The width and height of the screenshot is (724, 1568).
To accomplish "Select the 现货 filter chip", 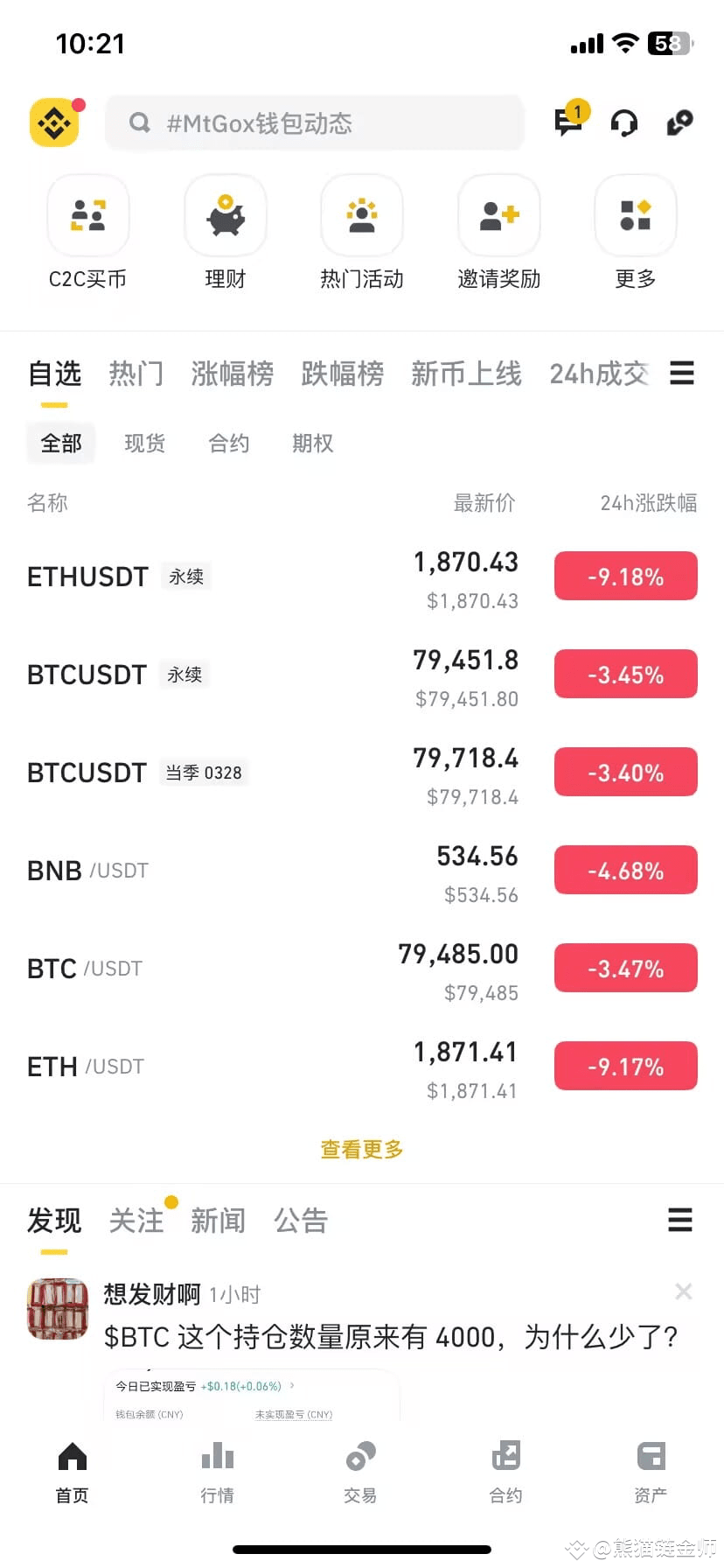I will tap(145, 444).
